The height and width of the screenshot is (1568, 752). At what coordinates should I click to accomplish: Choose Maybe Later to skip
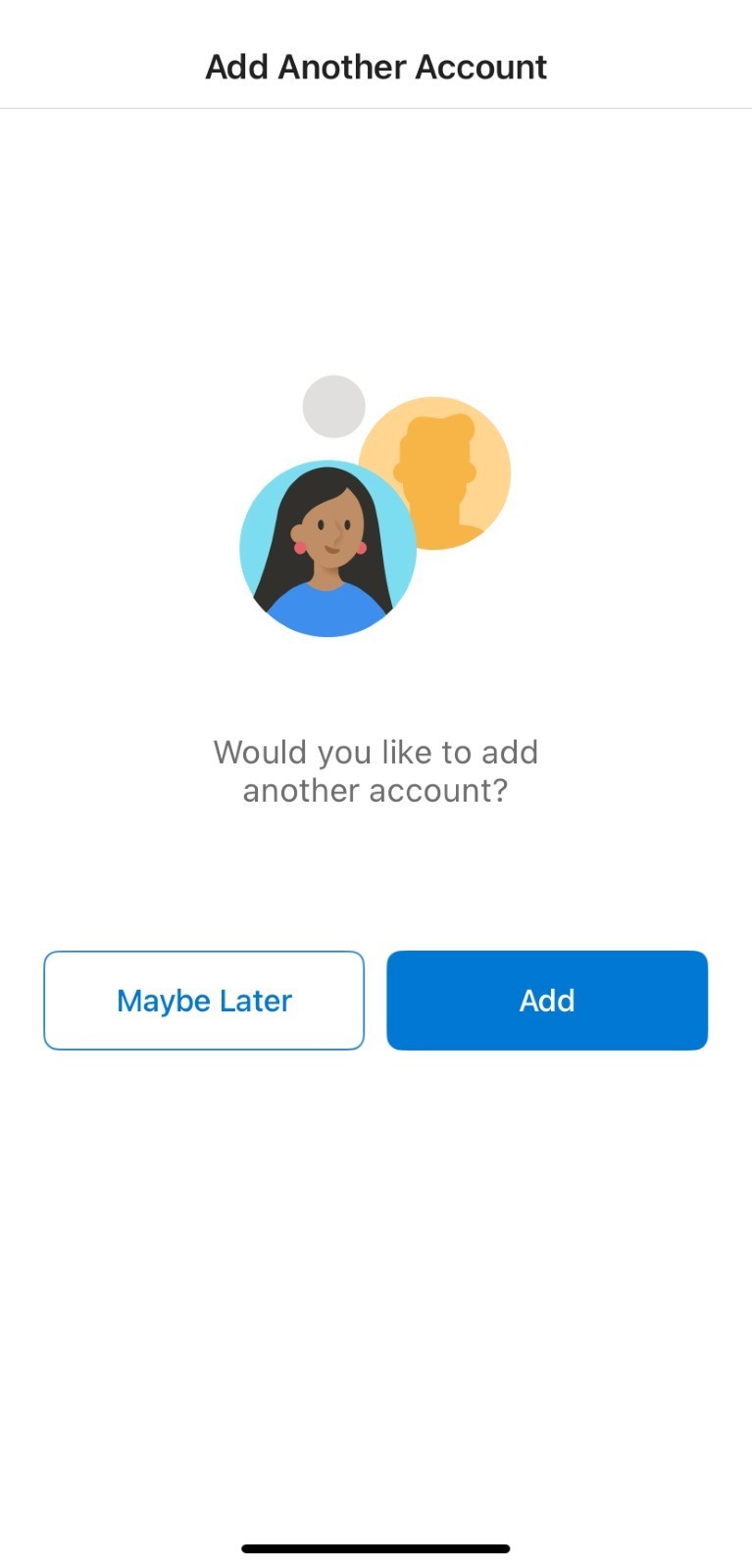coord(204,1000)
